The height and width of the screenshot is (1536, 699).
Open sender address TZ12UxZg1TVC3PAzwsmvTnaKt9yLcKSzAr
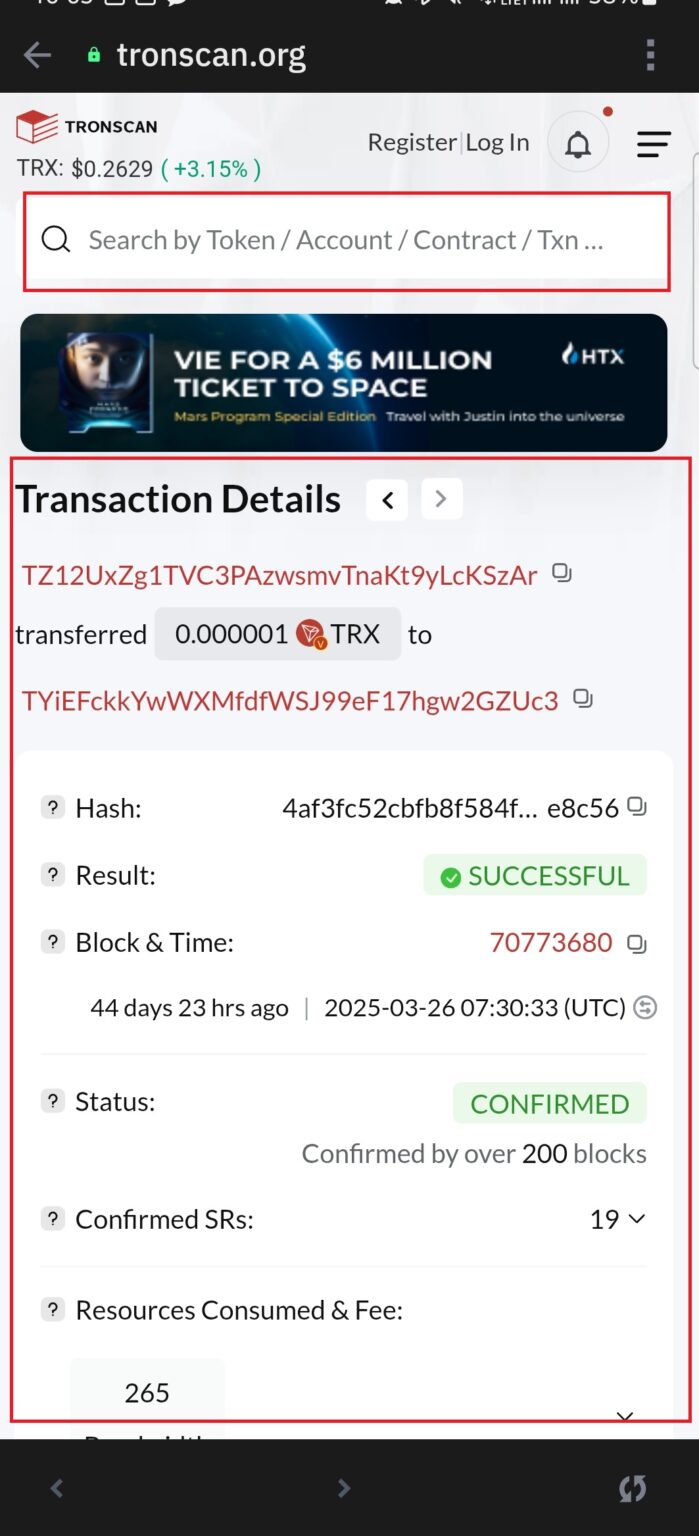pos(279,575)
